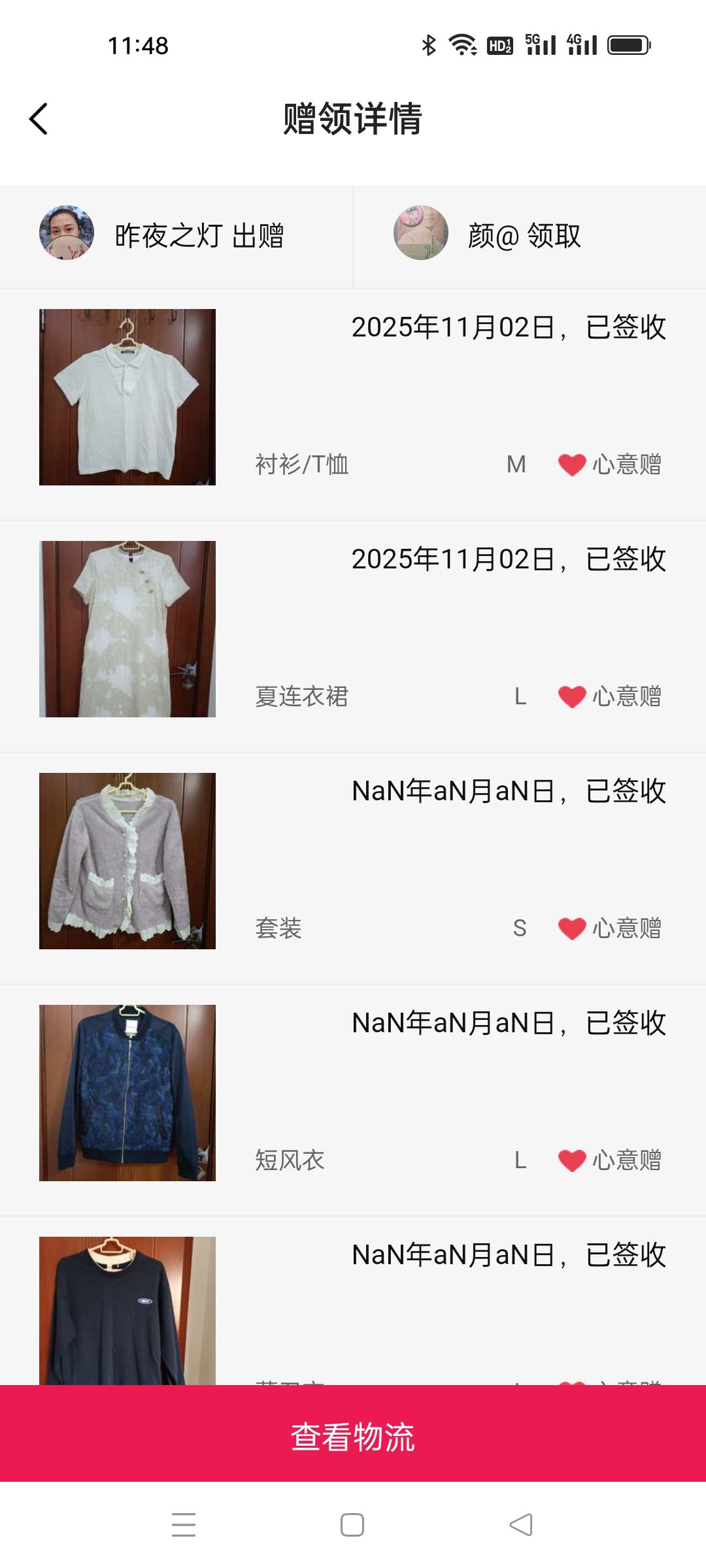Screen dimensions: 706x1568
Task: Open the 套装 item photo
Action: (127, 861)
